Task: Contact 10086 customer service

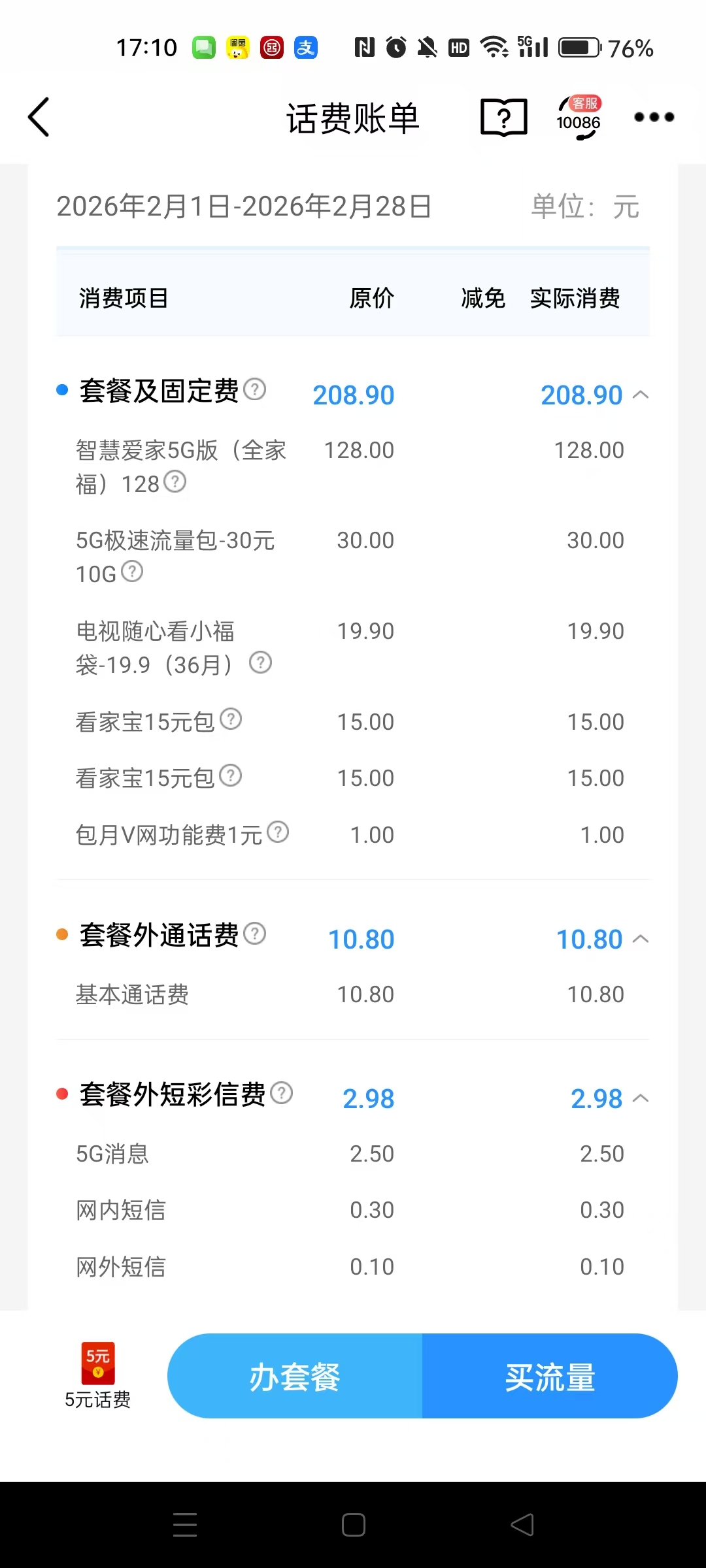Action: pos(579,118)
